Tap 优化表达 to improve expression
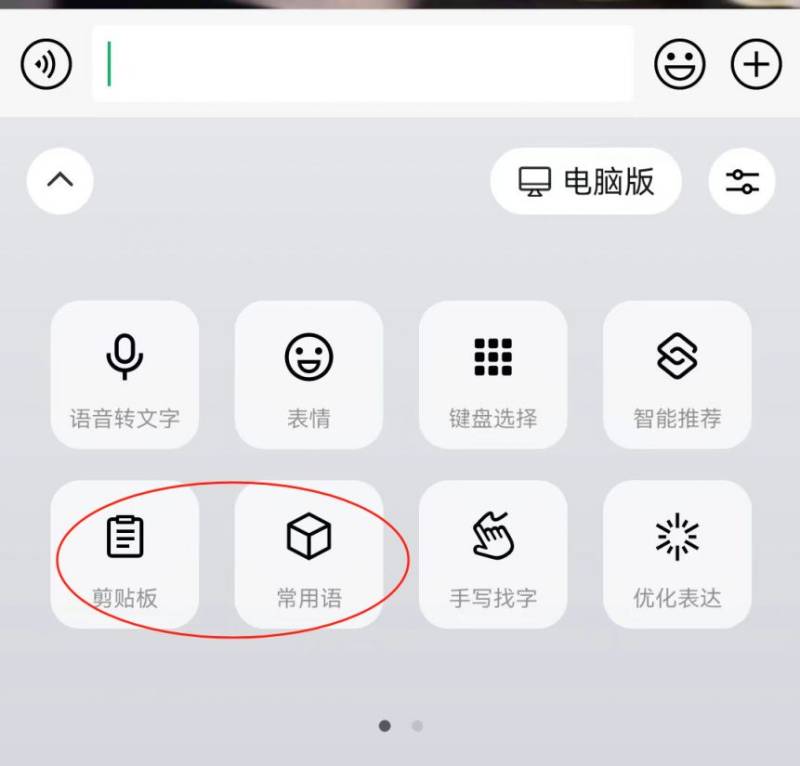The image size is (800, 766). (677, 555)
